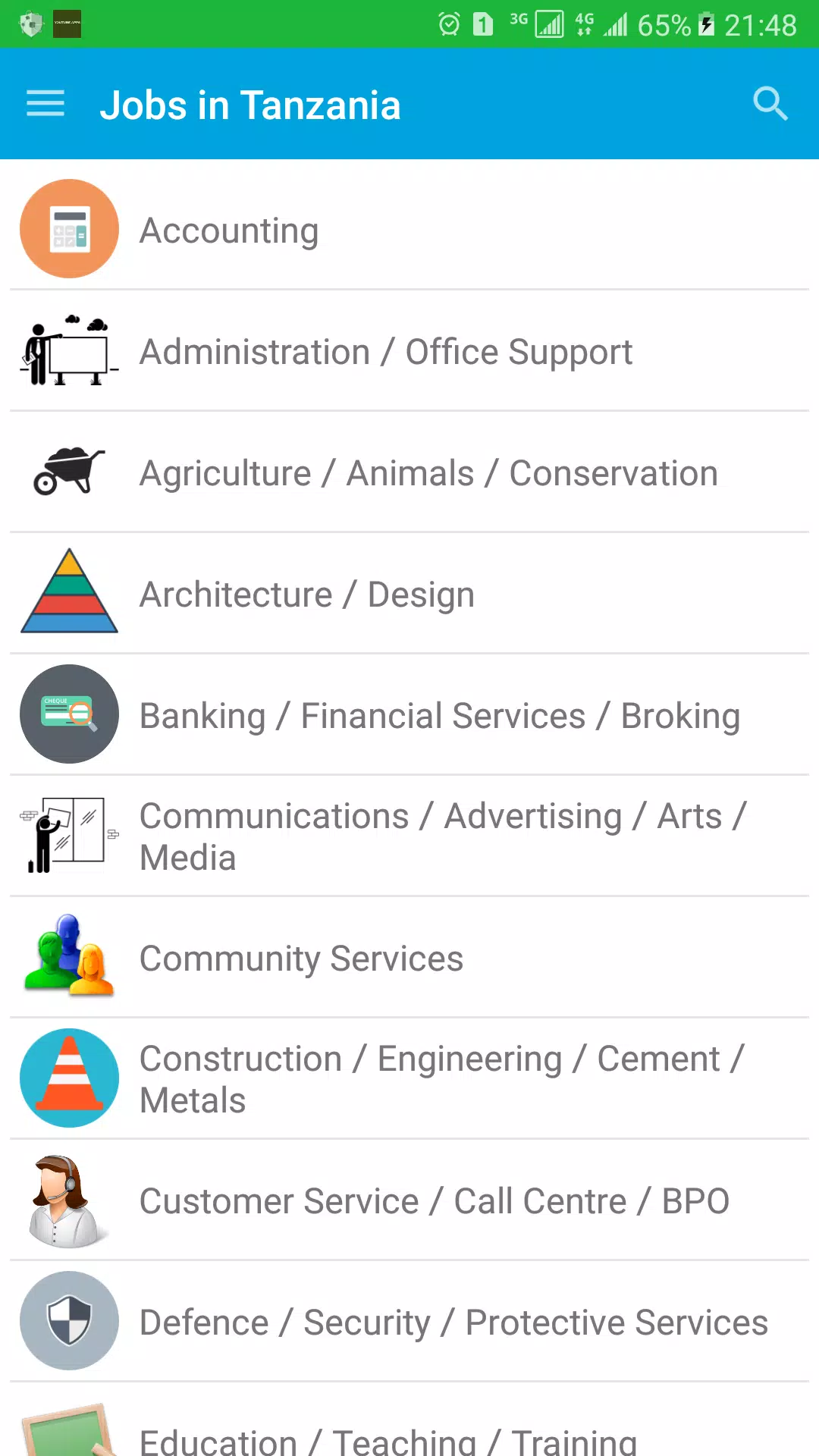Open Construction / Engineering / Cement / Metals
819x1456 pixels.
(x=409, y=1078)
